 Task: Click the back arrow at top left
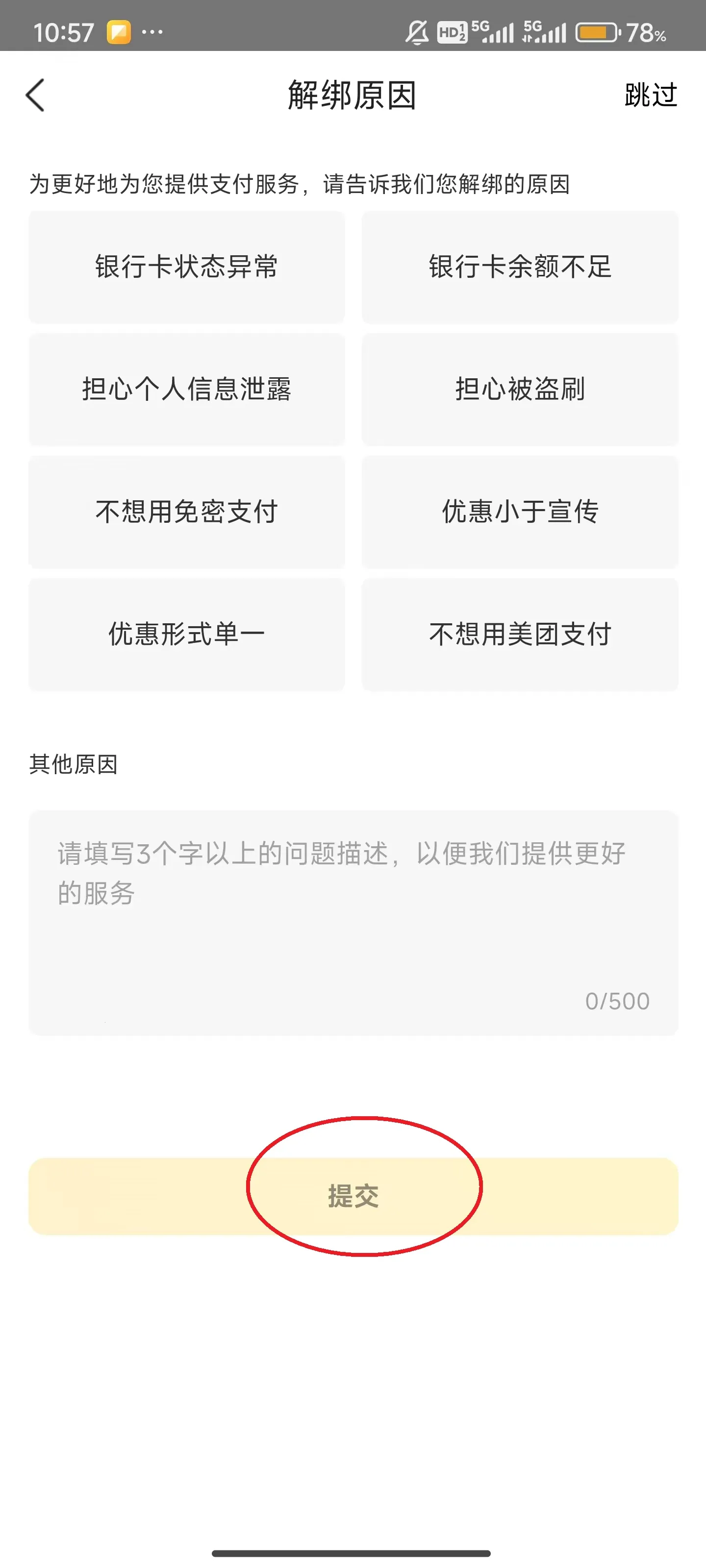[35, 95]
